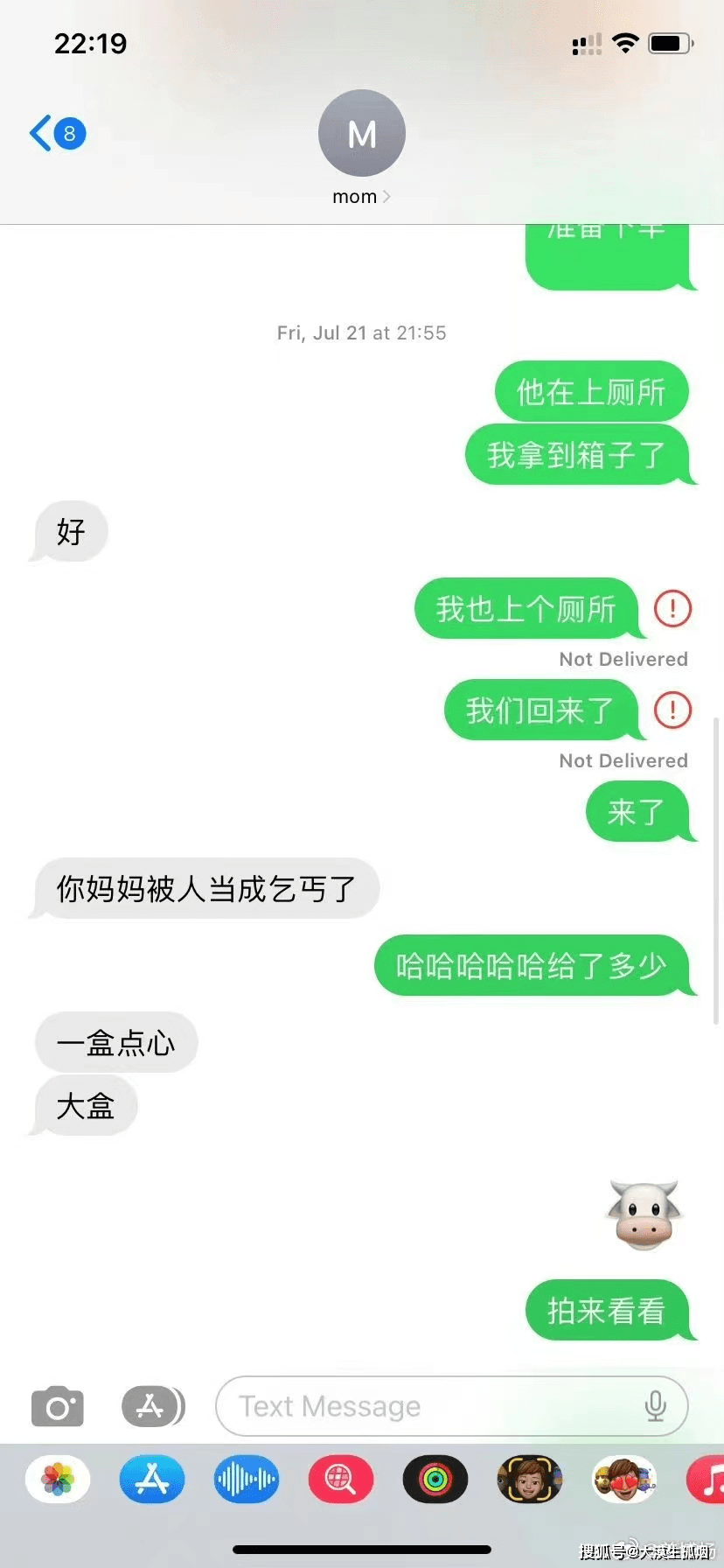This screenshot has width=724, height=1568.
Task: Open the Memoji app
Action: [x=529, y=1479]
